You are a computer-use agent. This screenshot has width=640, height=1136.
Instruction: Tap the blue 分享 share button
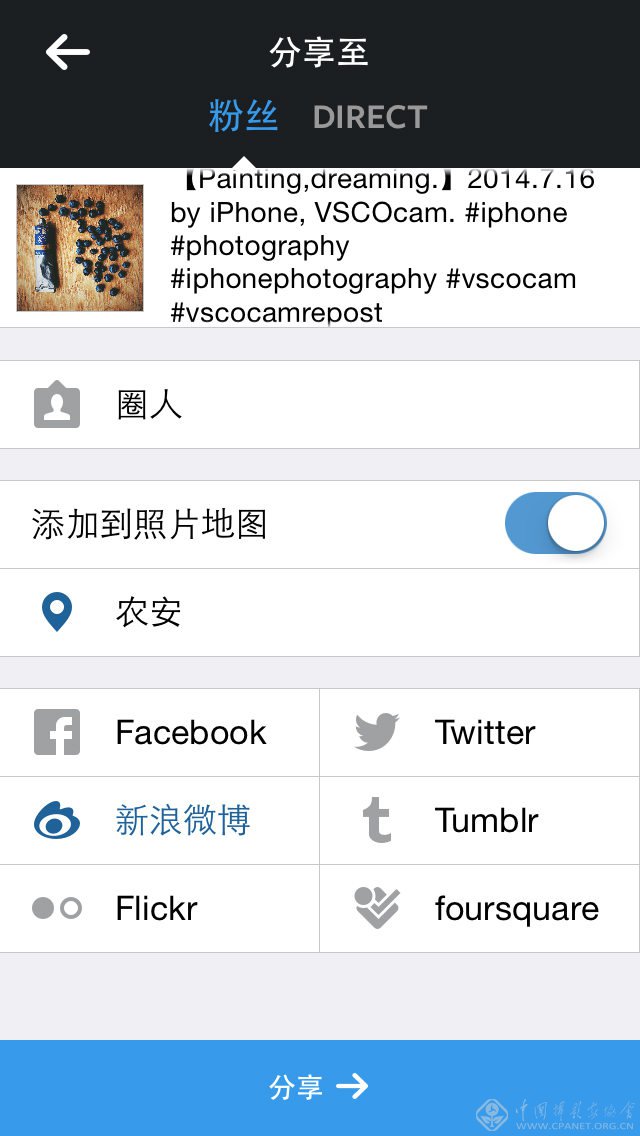[x=319, y=1087]
